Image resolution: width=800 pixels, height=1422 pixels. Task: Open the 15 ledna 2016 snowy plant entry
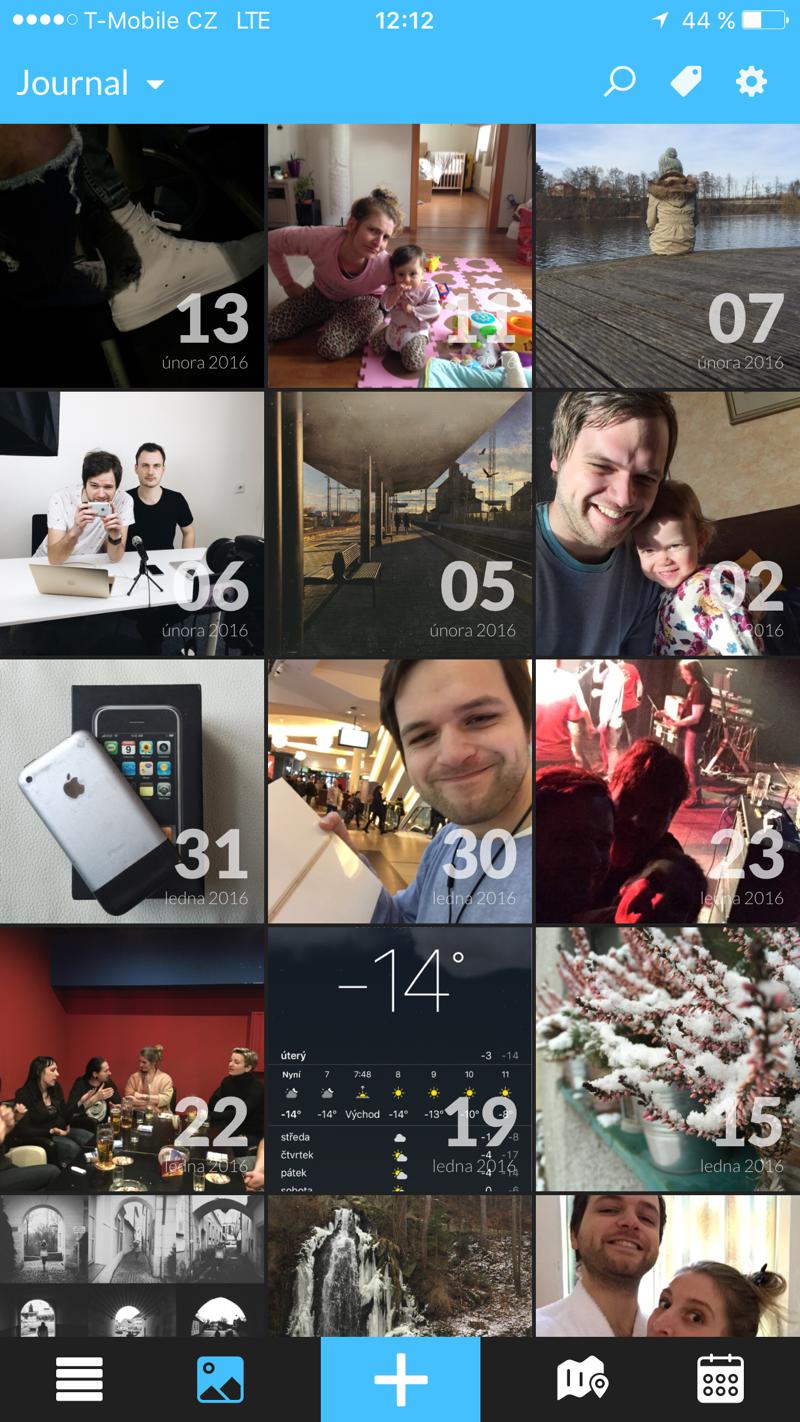pyautogui.click(x=667, y=1059)
